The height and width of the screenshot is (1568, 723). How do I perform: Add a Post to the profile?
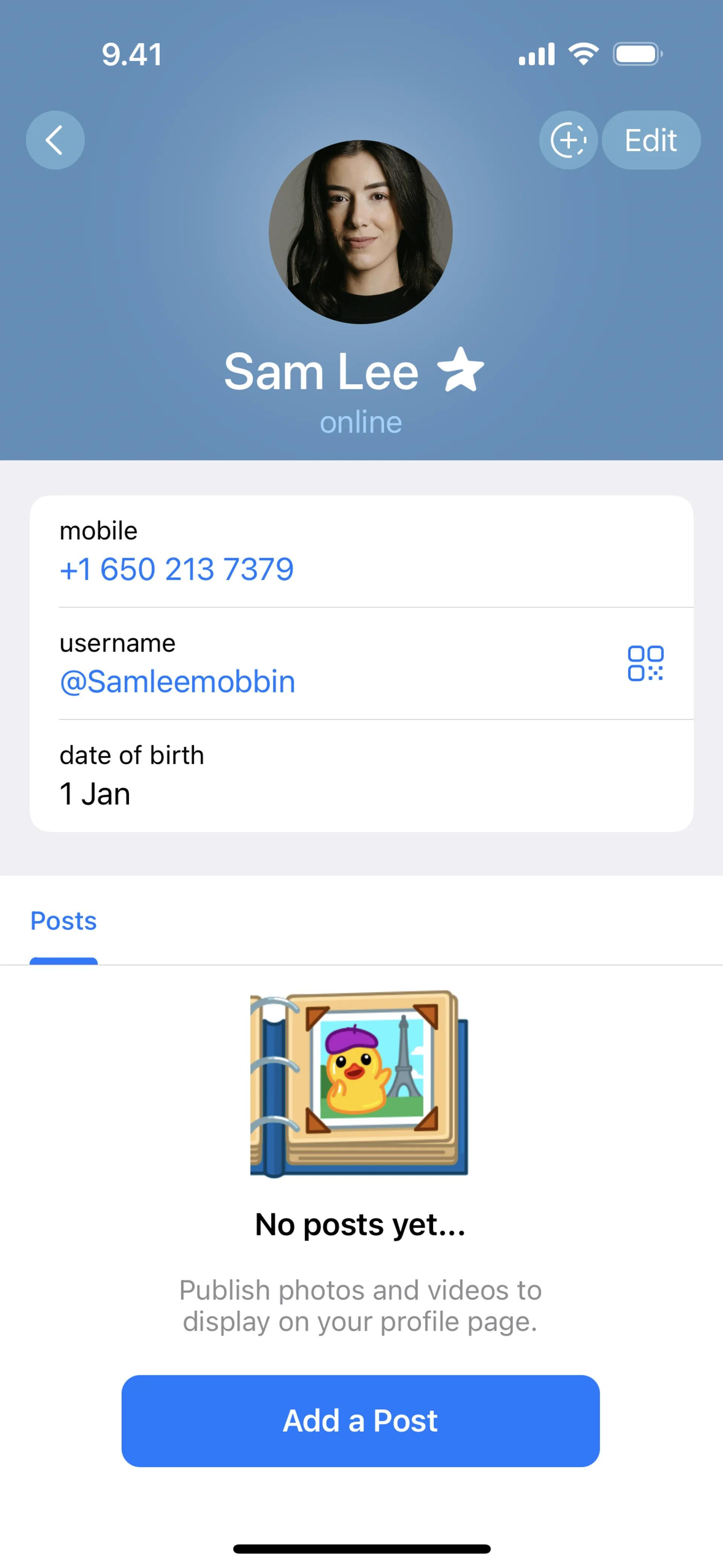pyautogui.click(x=360, y=1421)
